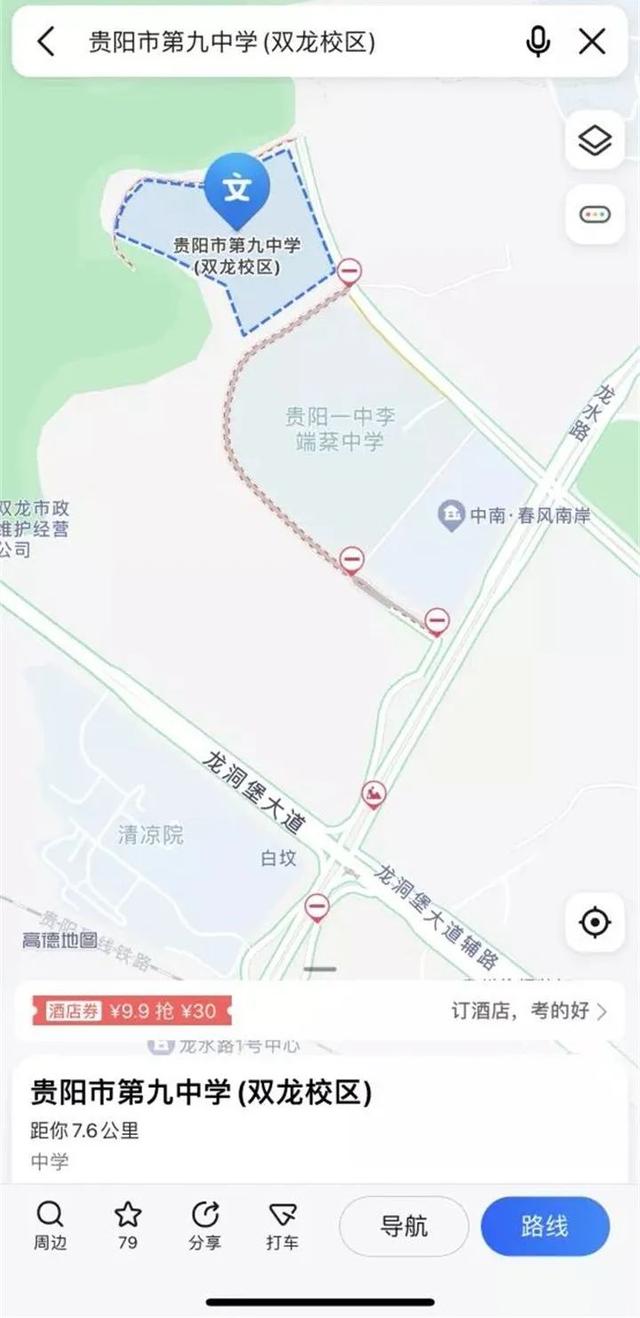The image size is (640, 1318).
Task: Hail a taxi with 打车
Action: coord(282,1227)
